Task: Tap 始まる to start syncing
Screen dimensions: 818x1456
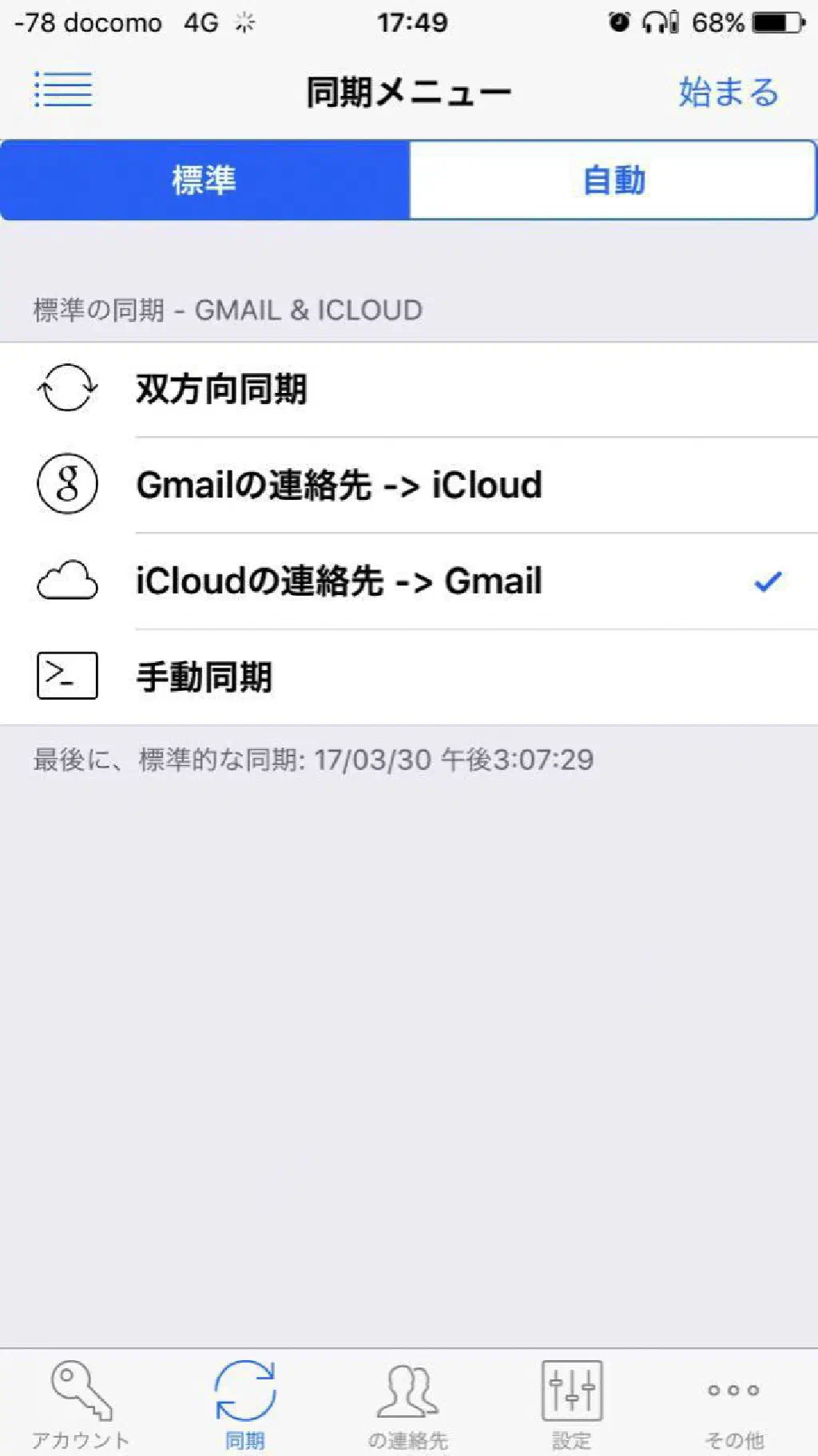Action: point(728,92)
